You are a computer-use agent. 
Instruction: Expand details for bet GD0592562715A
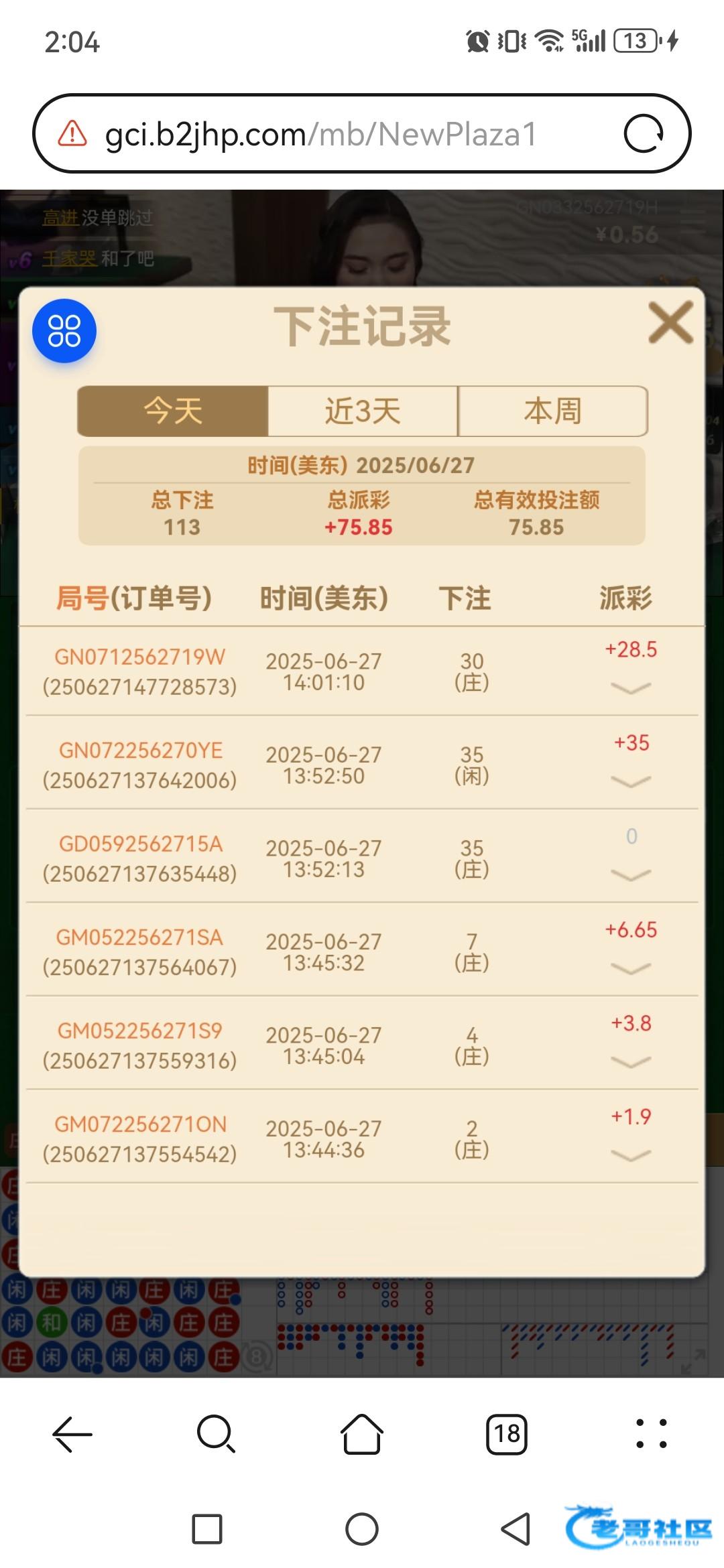click(631, 875)
